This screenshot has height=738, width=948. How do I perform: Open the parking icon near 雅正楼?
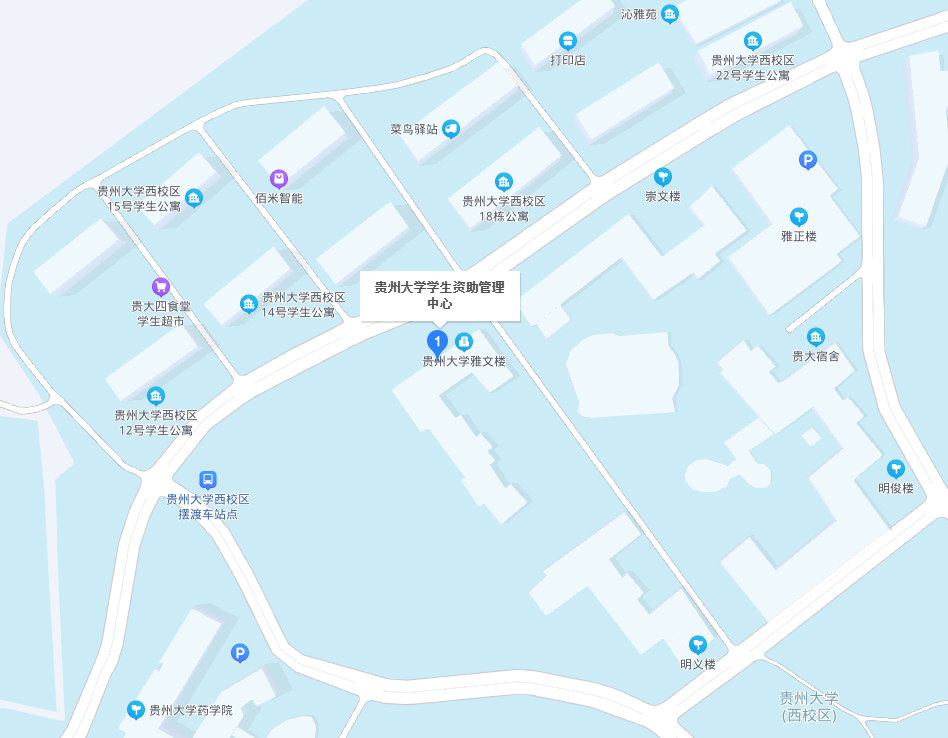(808, 159)
